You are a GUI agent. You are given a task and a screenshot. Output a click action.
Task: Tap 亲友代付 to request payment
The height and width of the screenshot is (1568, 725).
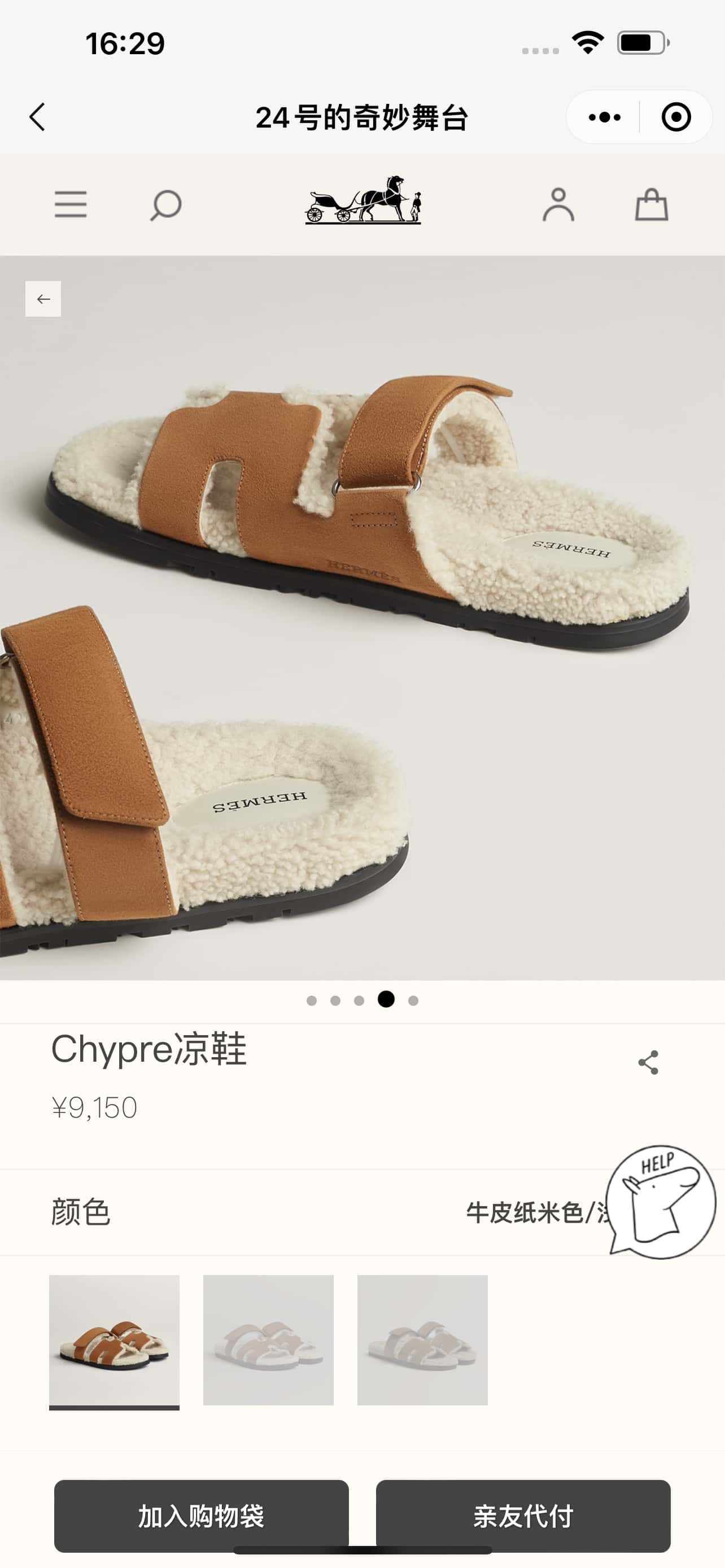point(523,1515)
